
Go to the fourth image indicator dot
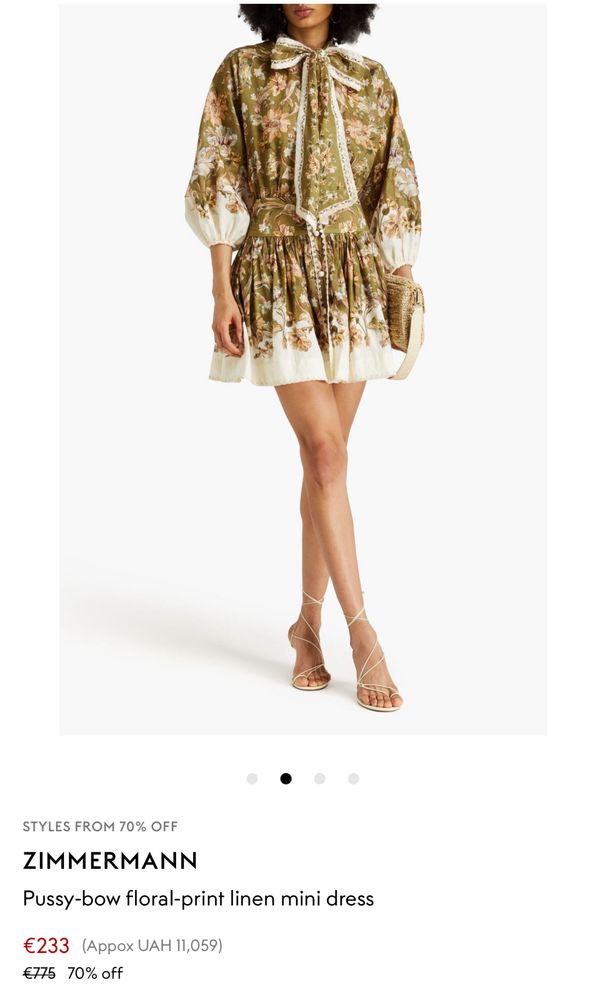354,779
